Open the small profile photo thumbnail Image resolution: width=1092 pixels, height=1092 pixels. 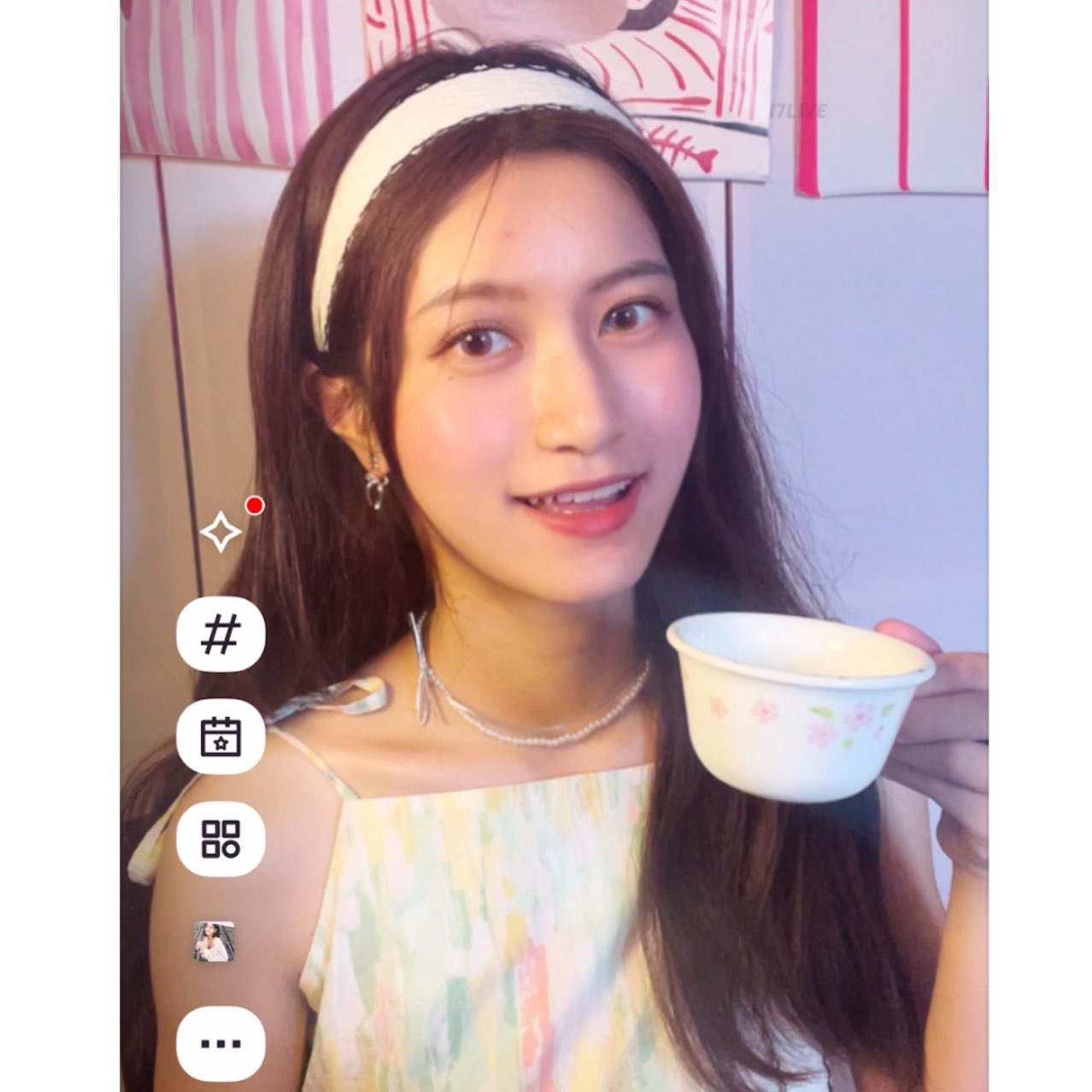point(214,942)
